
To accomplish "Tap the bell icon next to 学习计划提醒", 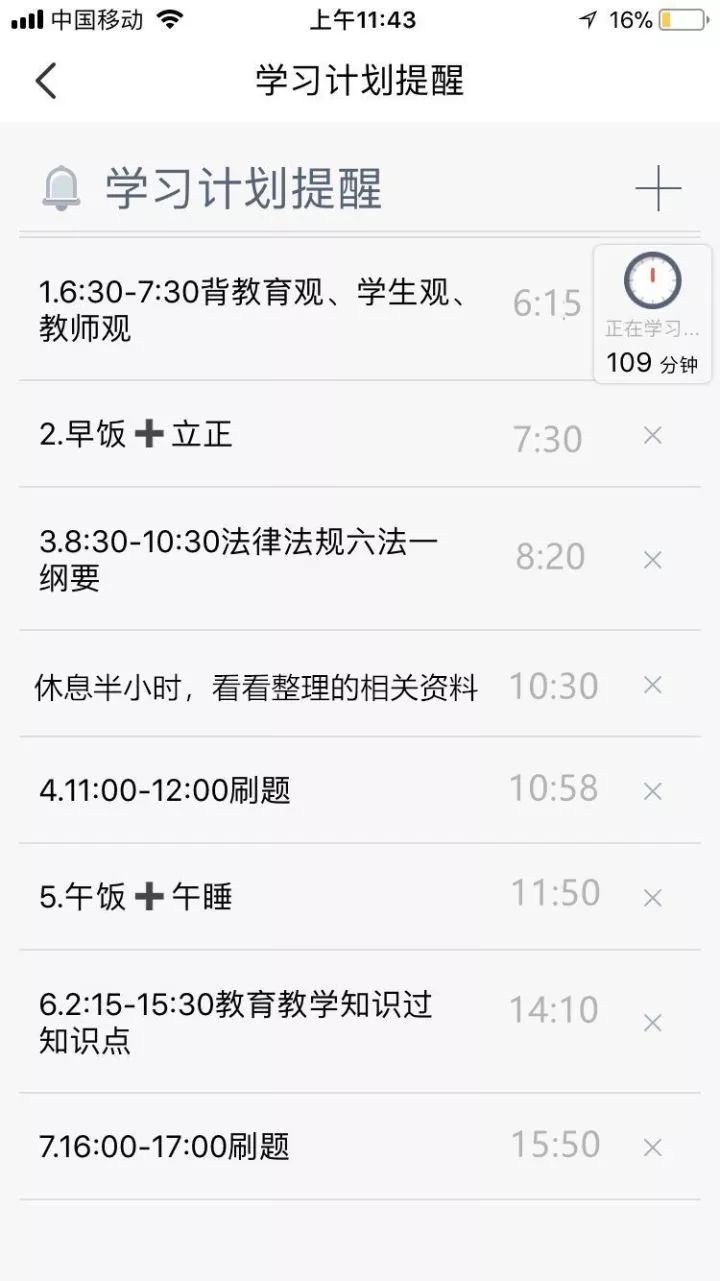I will click(61, 188).
